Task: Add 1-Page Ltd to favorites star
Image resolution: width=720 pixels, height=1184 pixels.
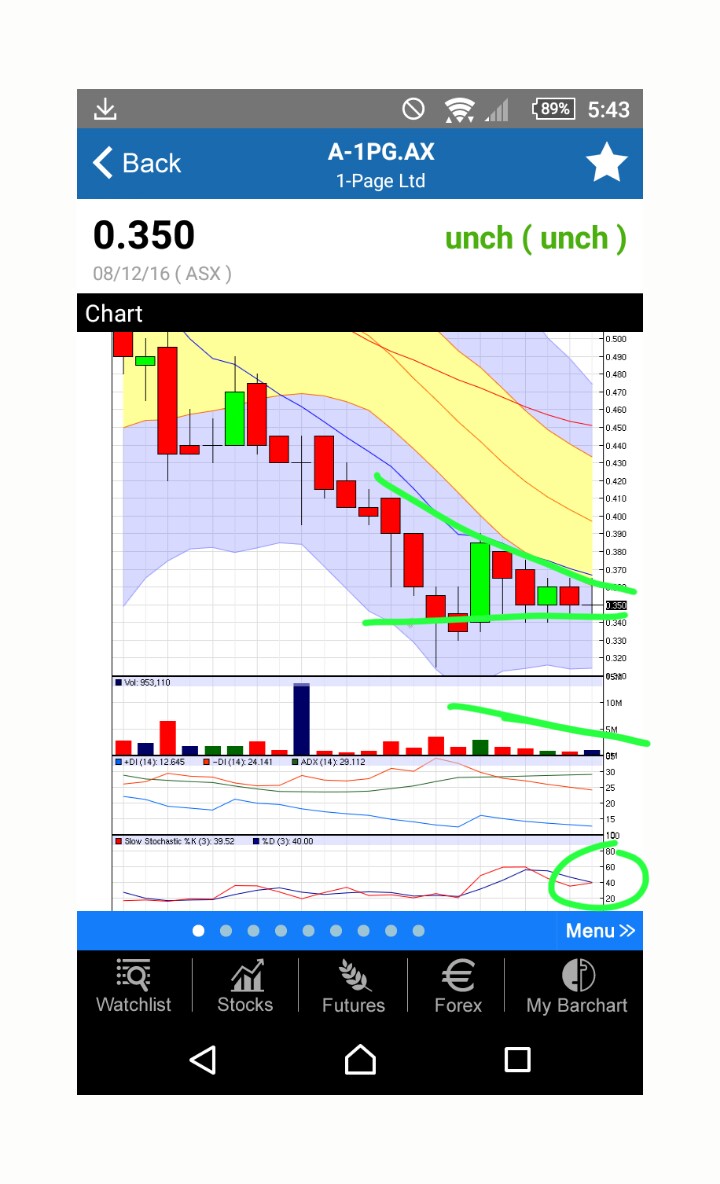Action: [x=606, y=163]
